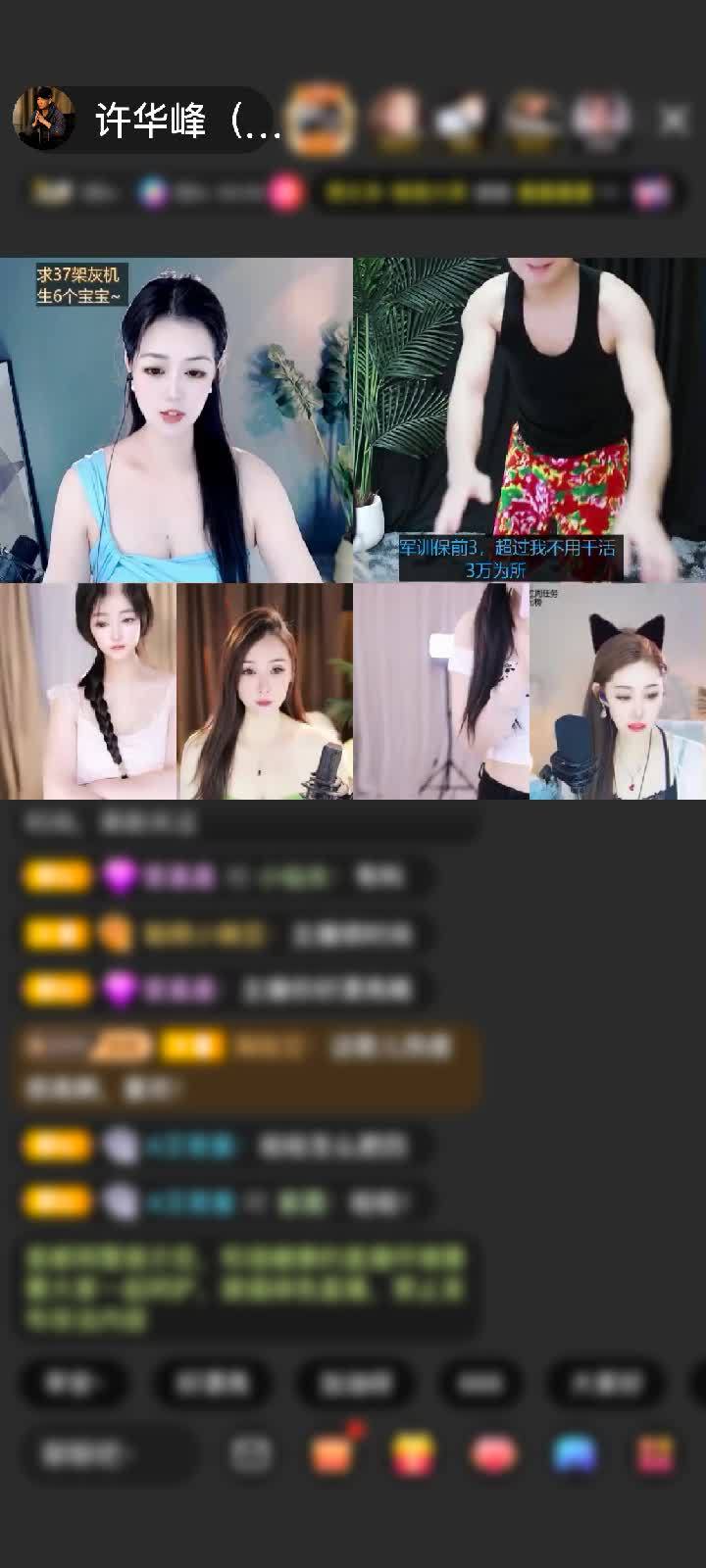Select the stream tile captioned 军训保前3
This screenshot has height=1568, width=706.
[529, 419]
